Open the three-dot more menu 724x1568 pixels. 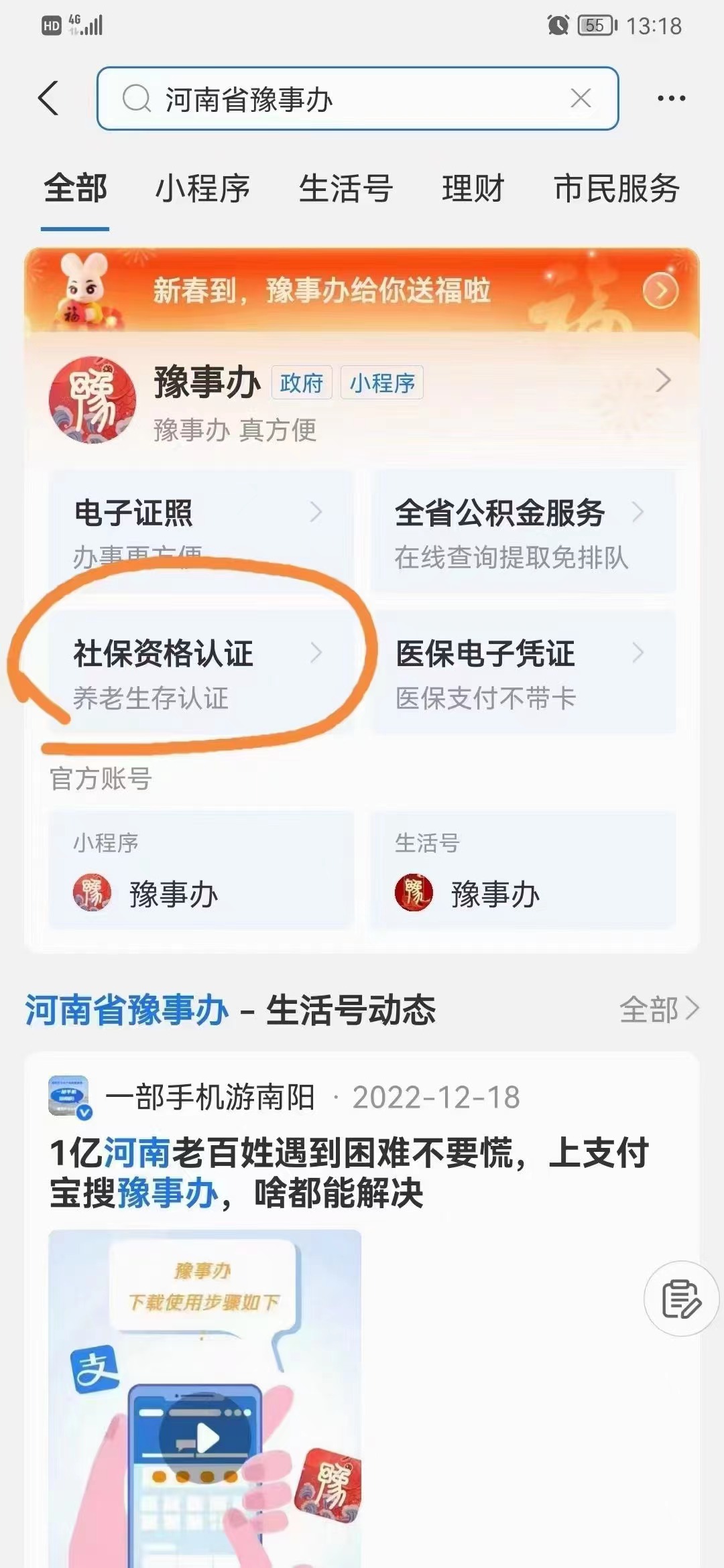(x=671, y=99)
